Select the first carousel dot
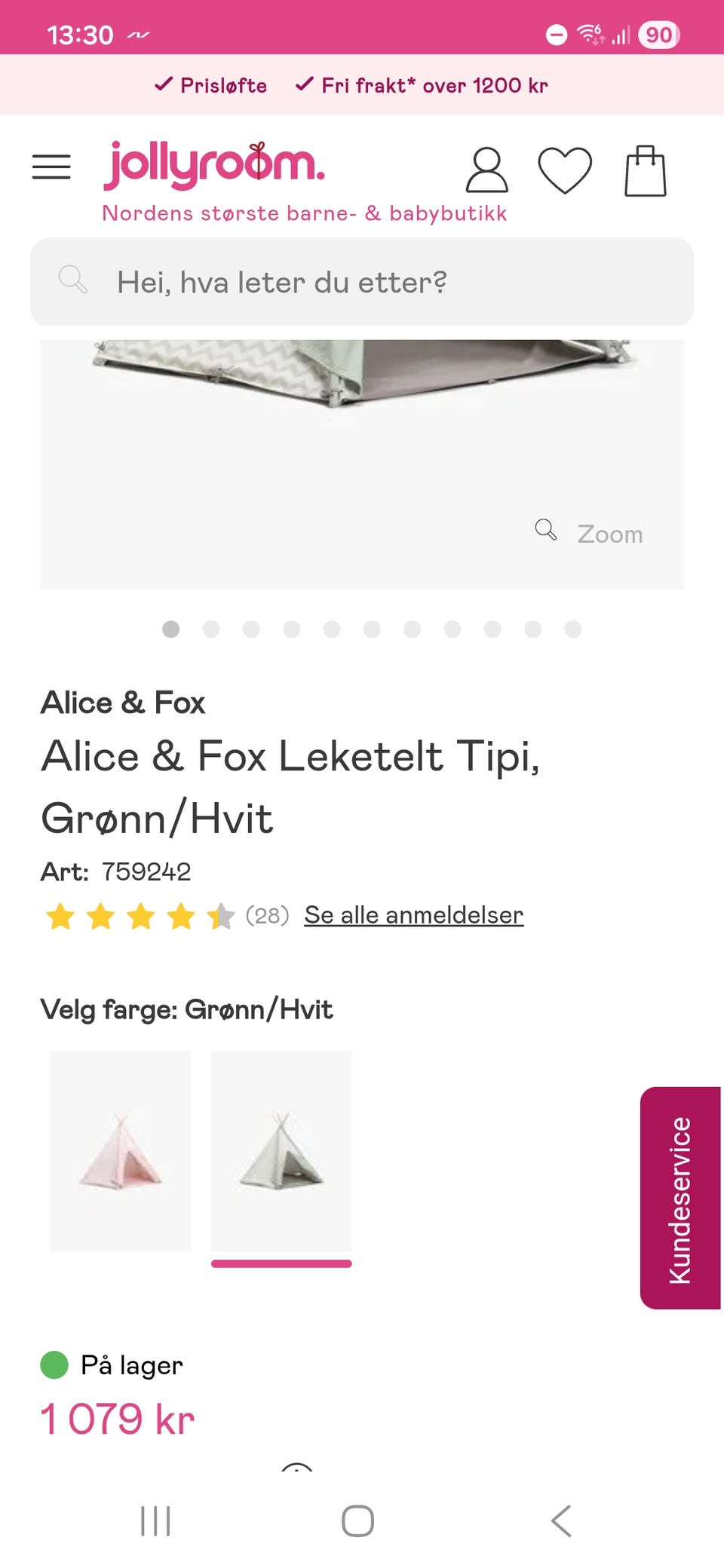This screenshot has width=724, height=1568. 171,629
